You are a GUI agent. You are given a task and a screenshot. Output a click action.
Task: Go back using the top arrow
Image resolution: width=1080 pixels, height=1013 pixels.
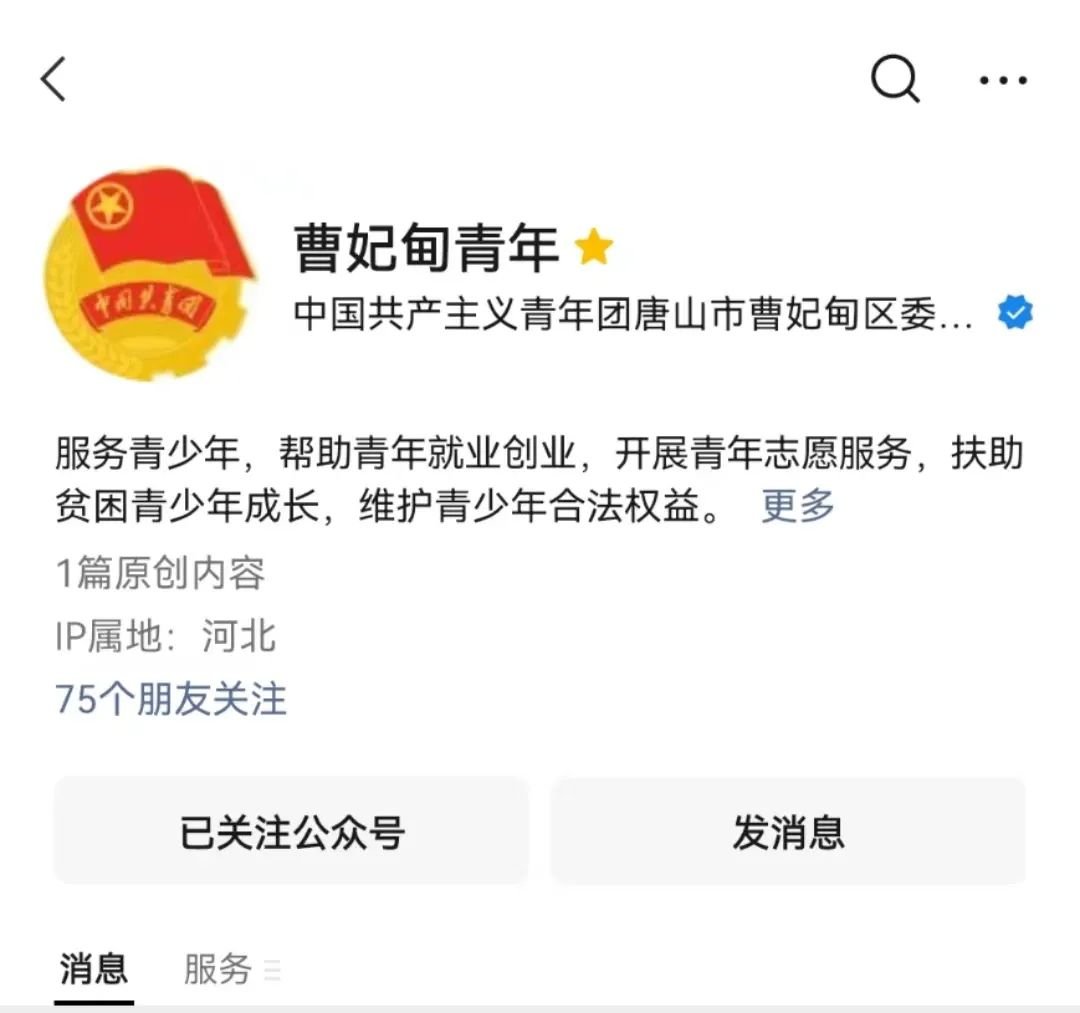pyautogui.click(x=54, y=79)
